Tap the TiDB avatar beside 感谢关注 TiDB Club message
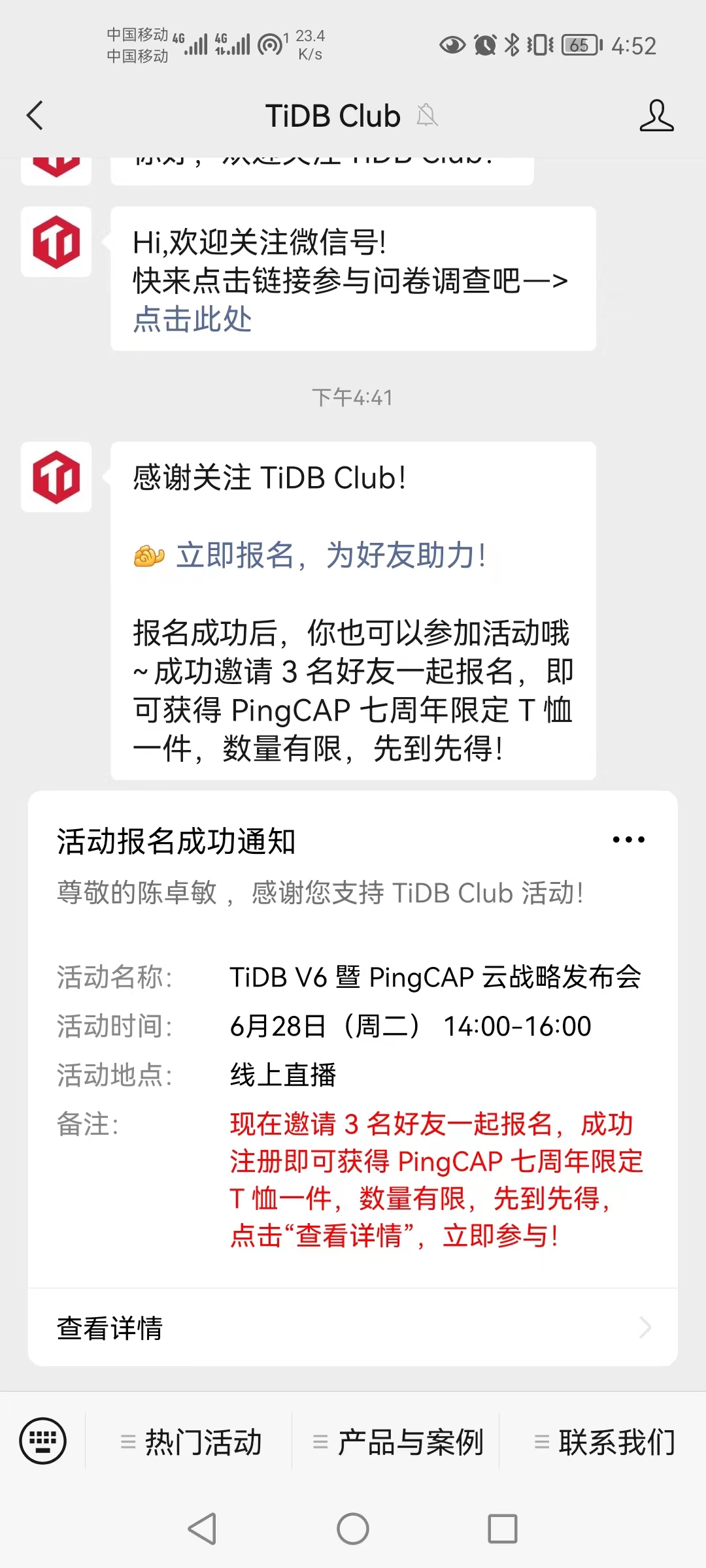706x1568 pixels. pyautogui.click(x=56, y=477)
